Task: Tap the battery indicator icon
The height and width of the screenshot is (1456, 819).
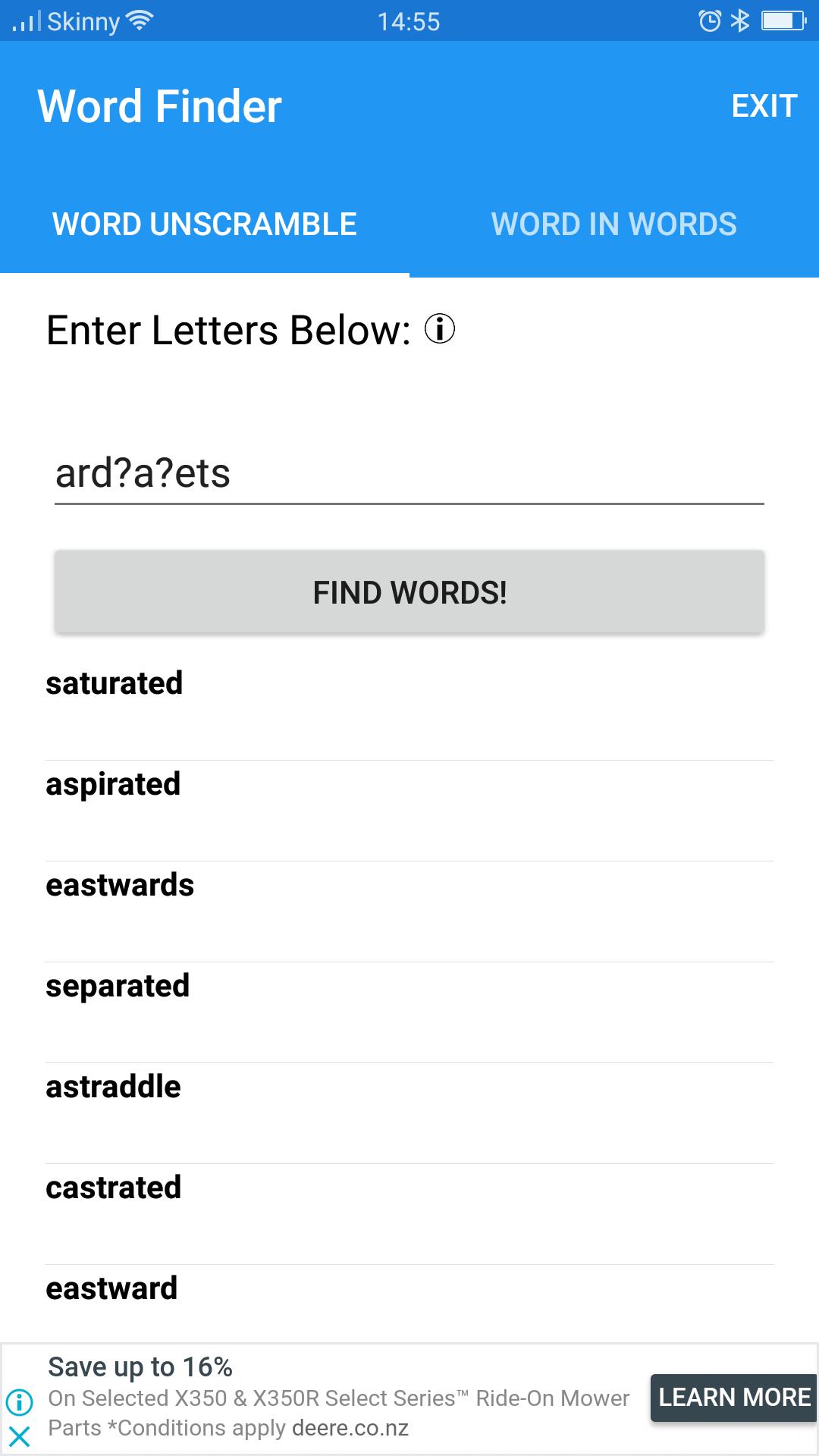Action: 783,20
